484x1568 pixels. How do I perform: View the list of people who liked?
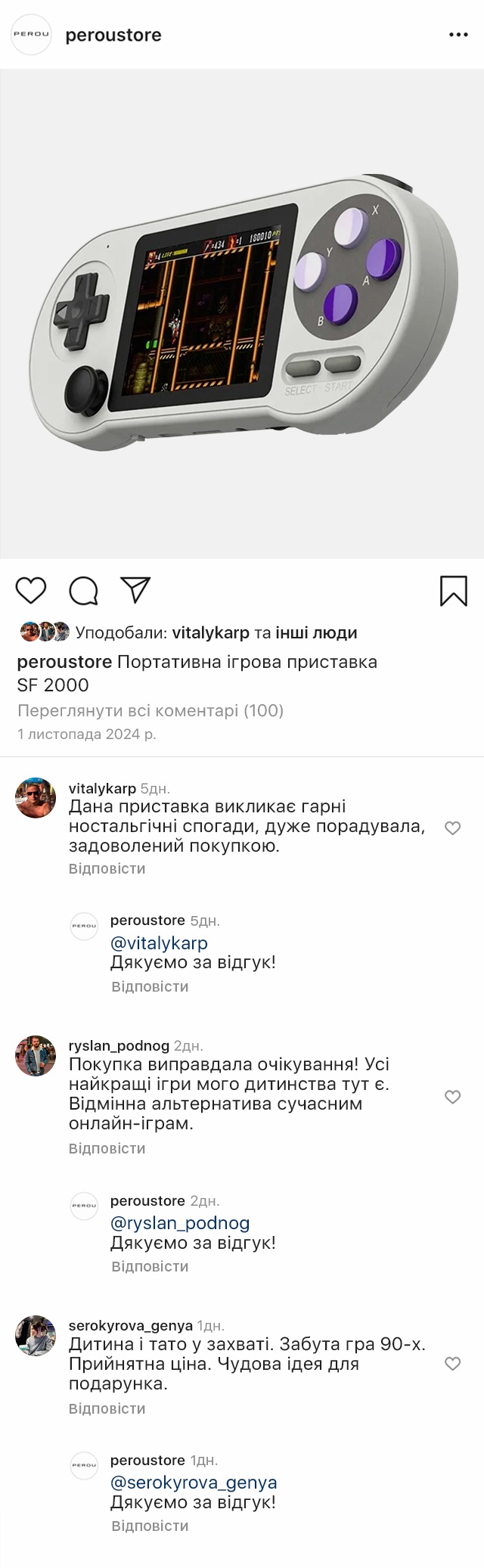[315, 632]
